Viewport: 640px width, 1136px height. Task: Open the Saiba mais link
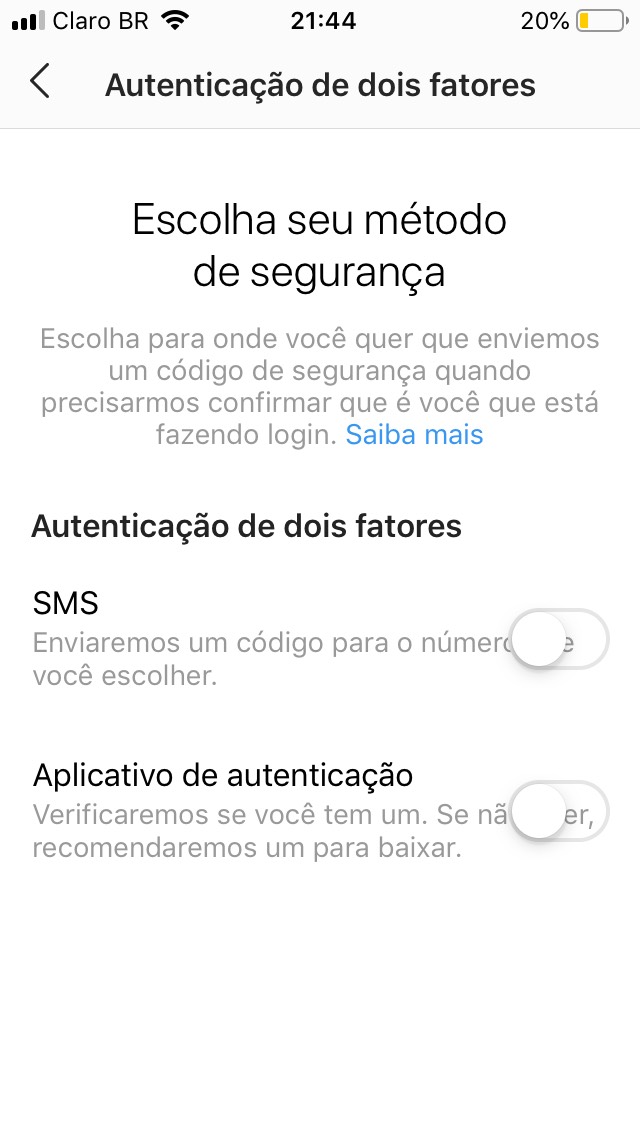[414, 435]
